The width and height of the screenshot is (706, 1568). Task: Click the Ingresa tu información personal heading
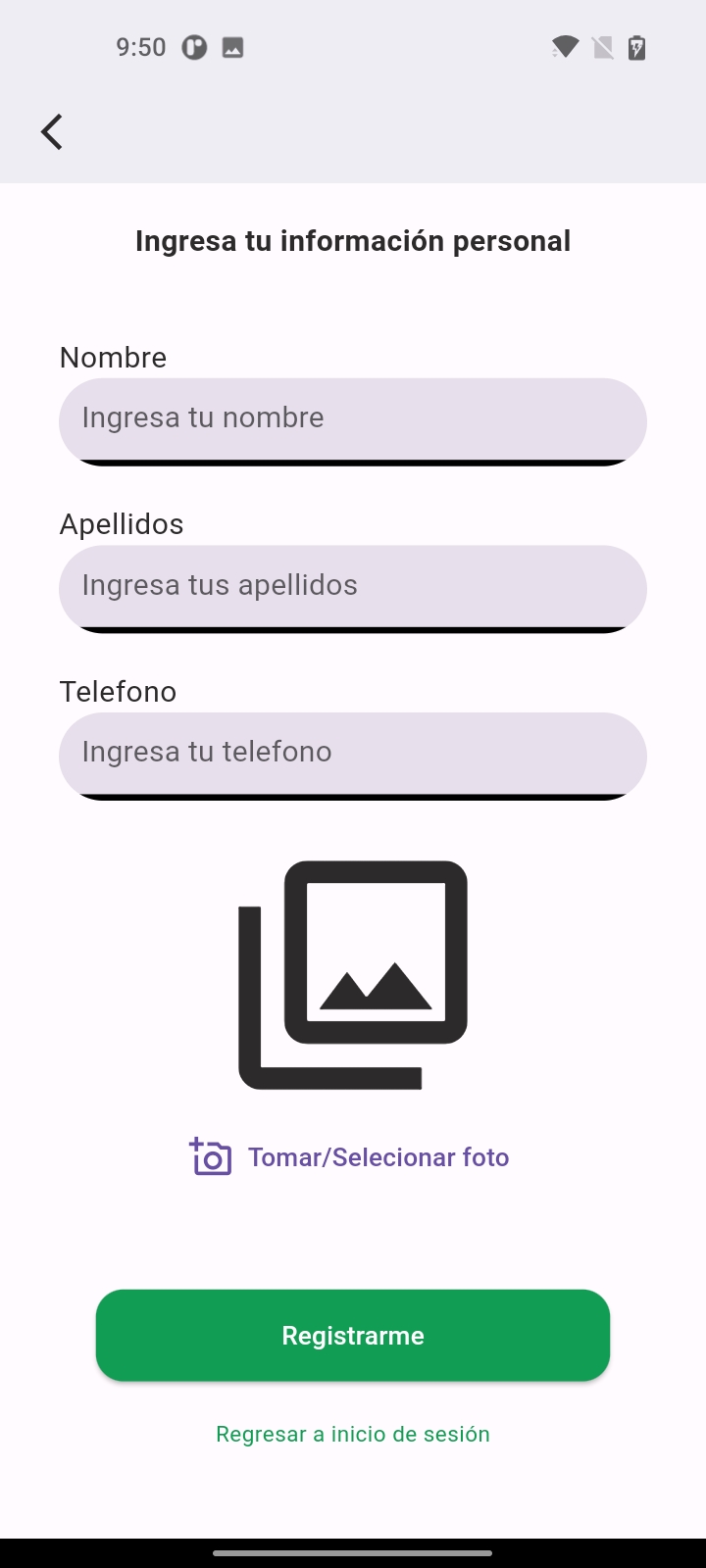[353, 240]
